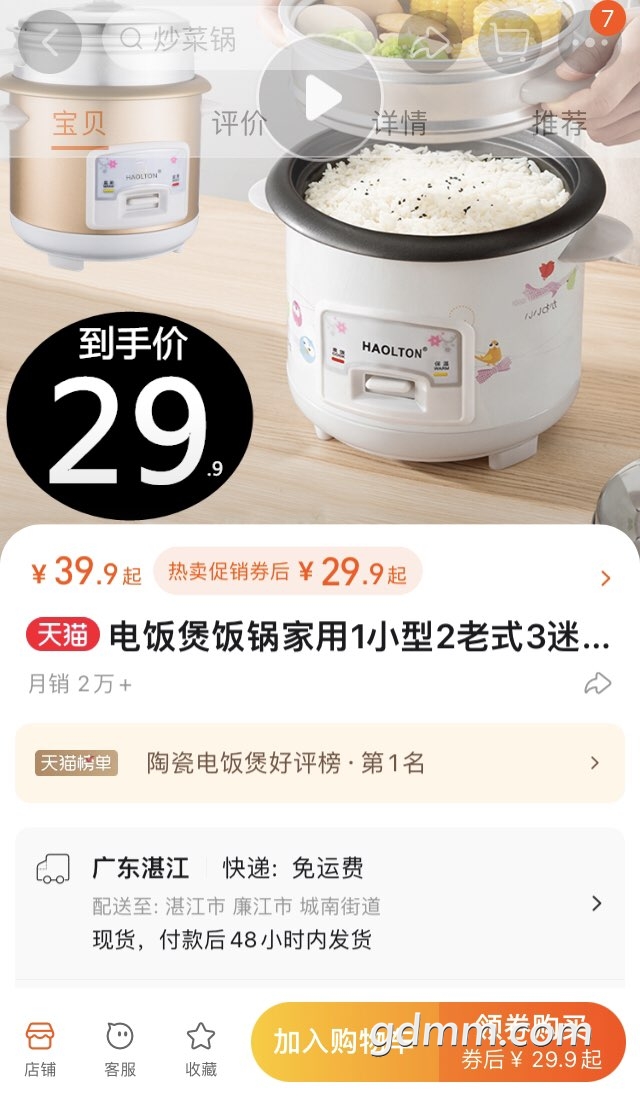640x1096 pixels.
Task: Play the product video
Action: click(x=320, y=99)
